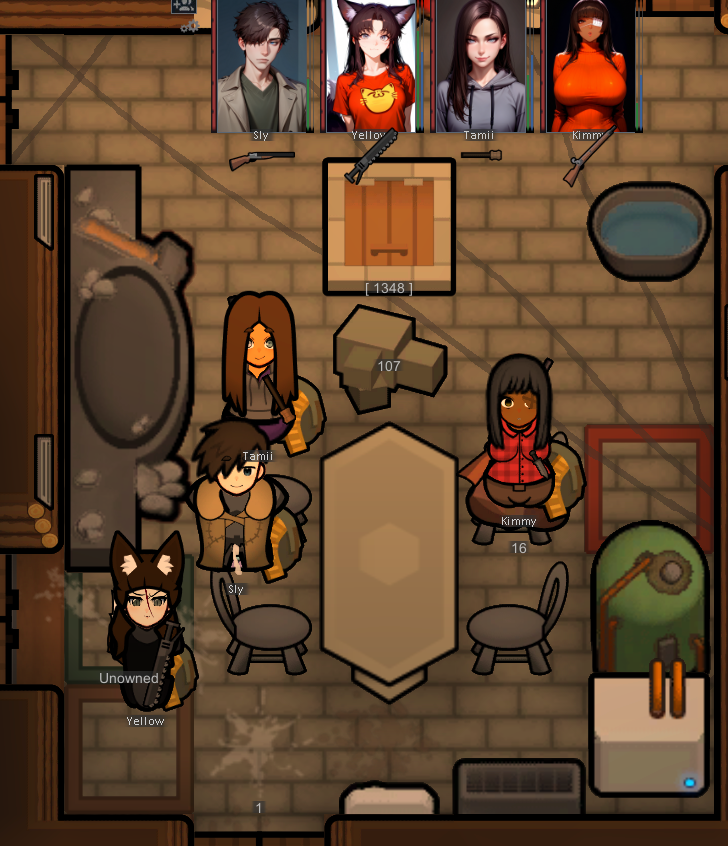Select Yellow's portrait in colonist bar

[x=371, y=66]
